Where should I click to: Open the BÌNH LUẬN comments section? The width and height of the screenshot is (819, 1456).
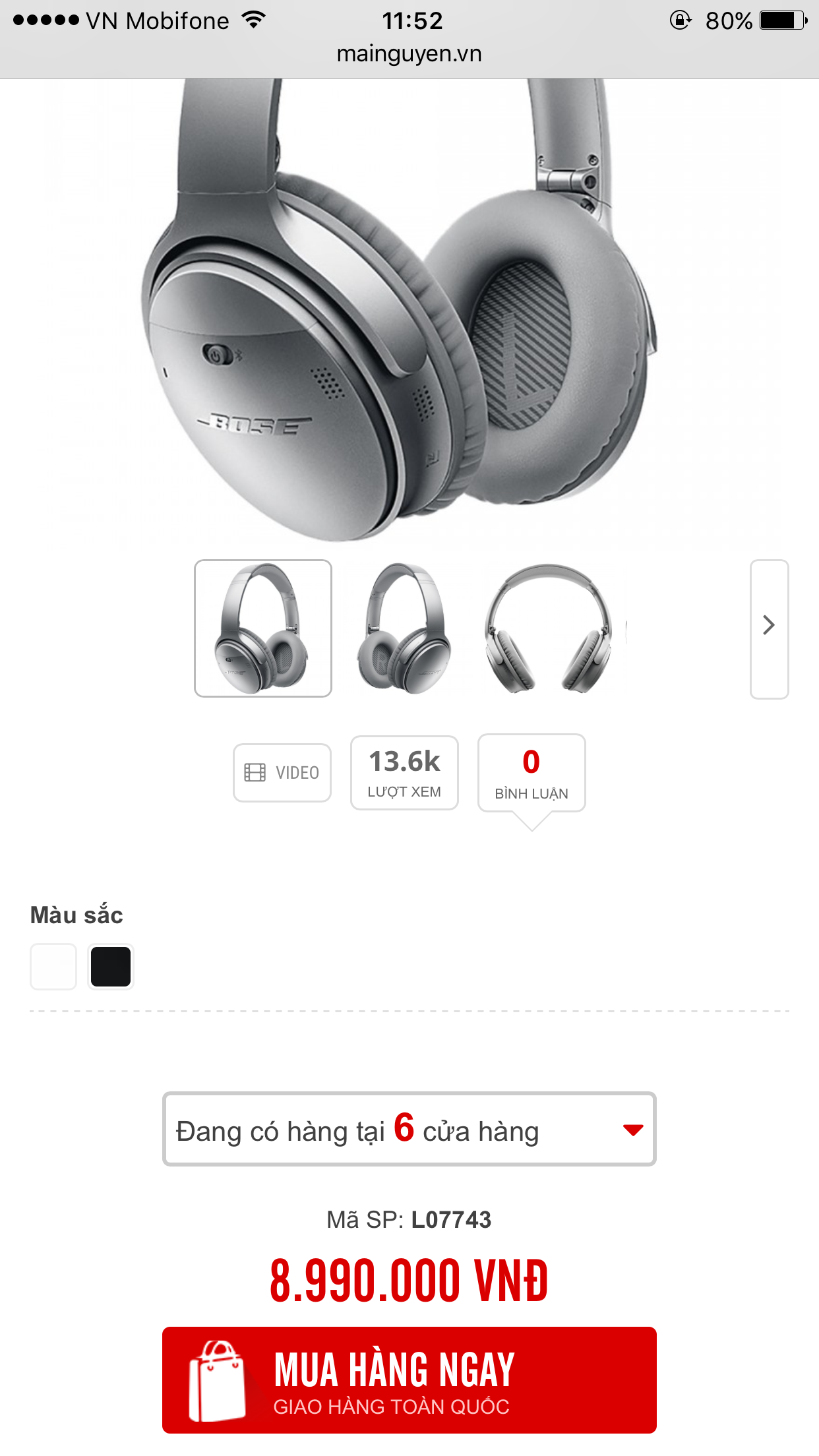(531, 773)
